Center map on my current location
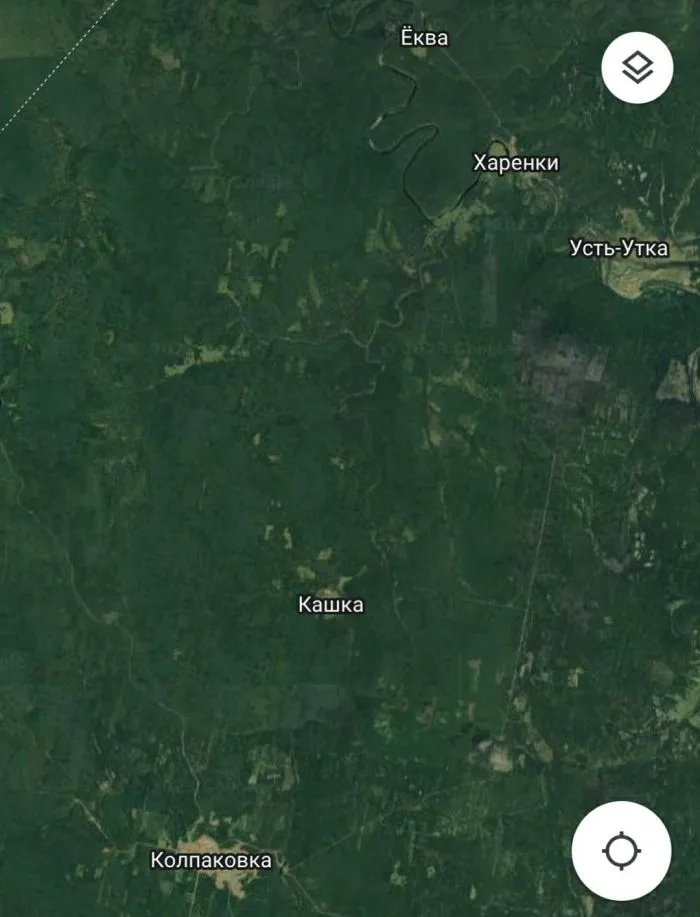 [621, 851]
